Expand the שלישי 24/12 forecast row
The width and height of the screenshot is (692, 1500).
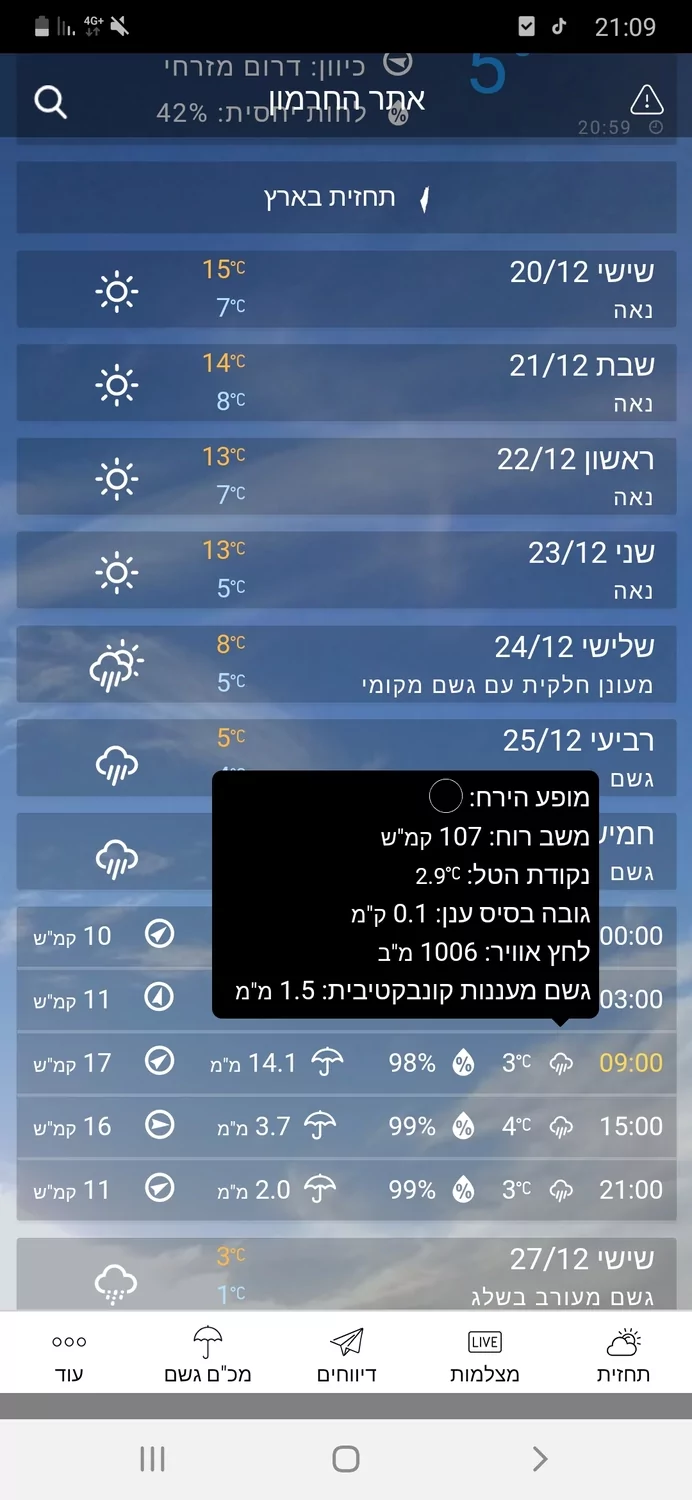click(346, 664)
